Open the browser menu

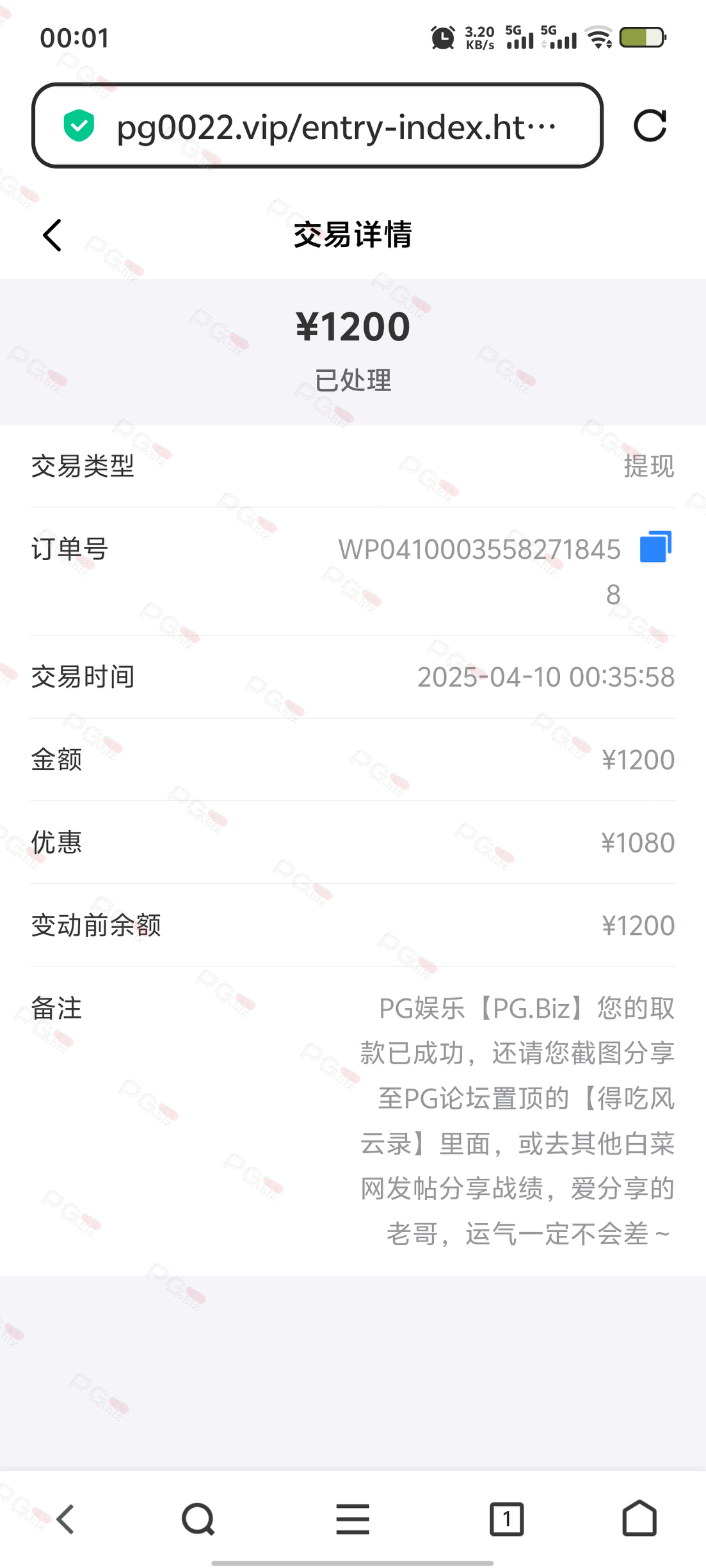pos(353,1519)
